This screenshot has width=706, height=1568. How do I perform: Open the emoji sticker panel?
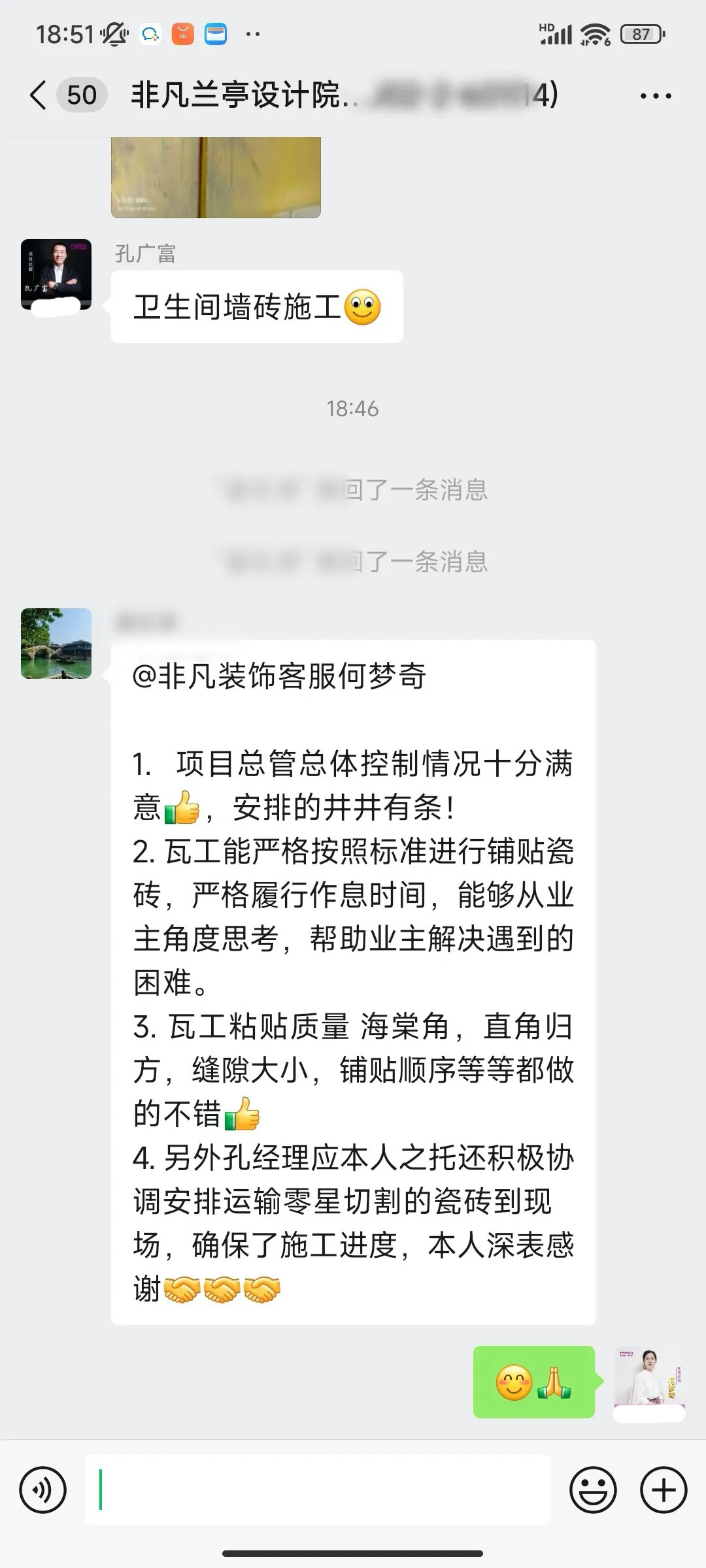[593, 1490]
